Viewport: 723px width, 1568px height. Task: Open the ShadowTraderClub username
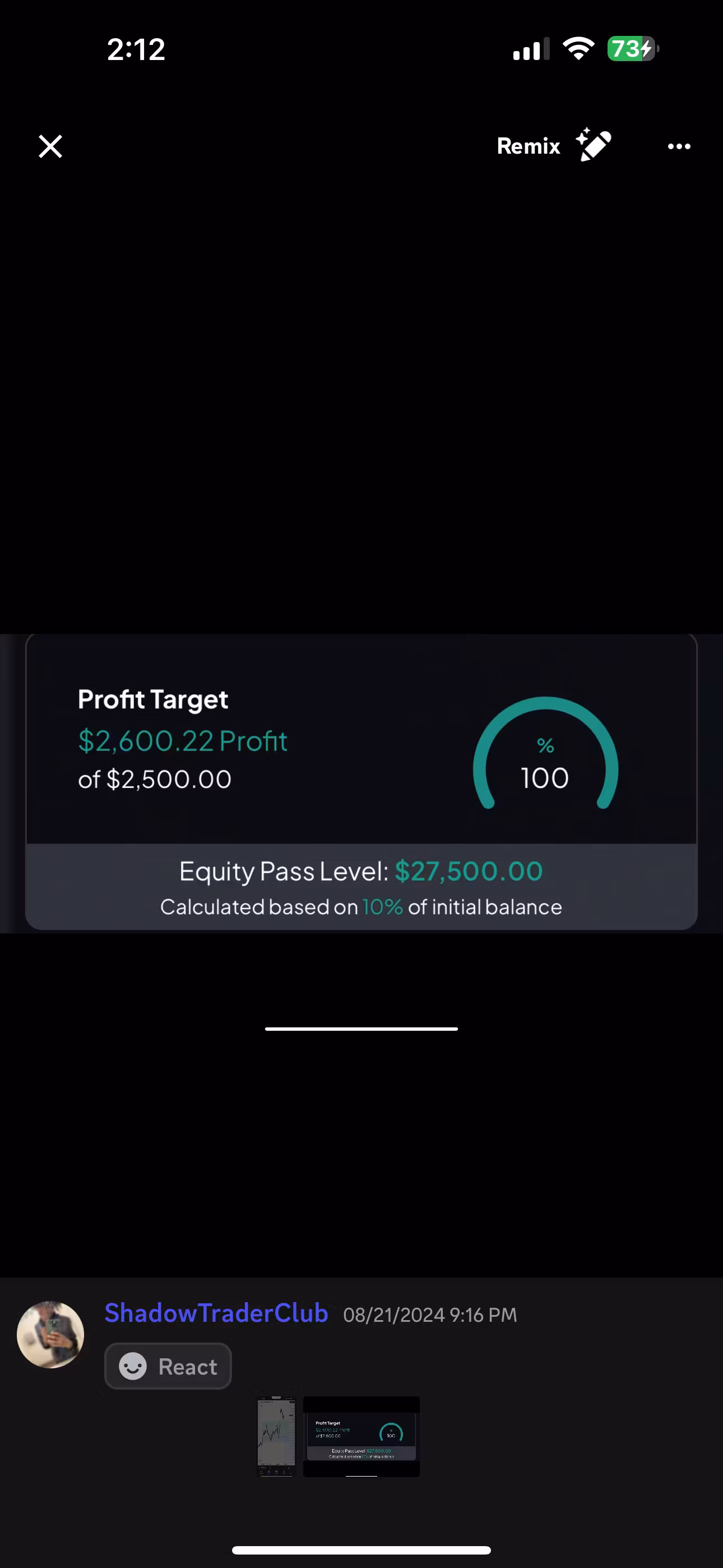click(x=216, y=1313)
